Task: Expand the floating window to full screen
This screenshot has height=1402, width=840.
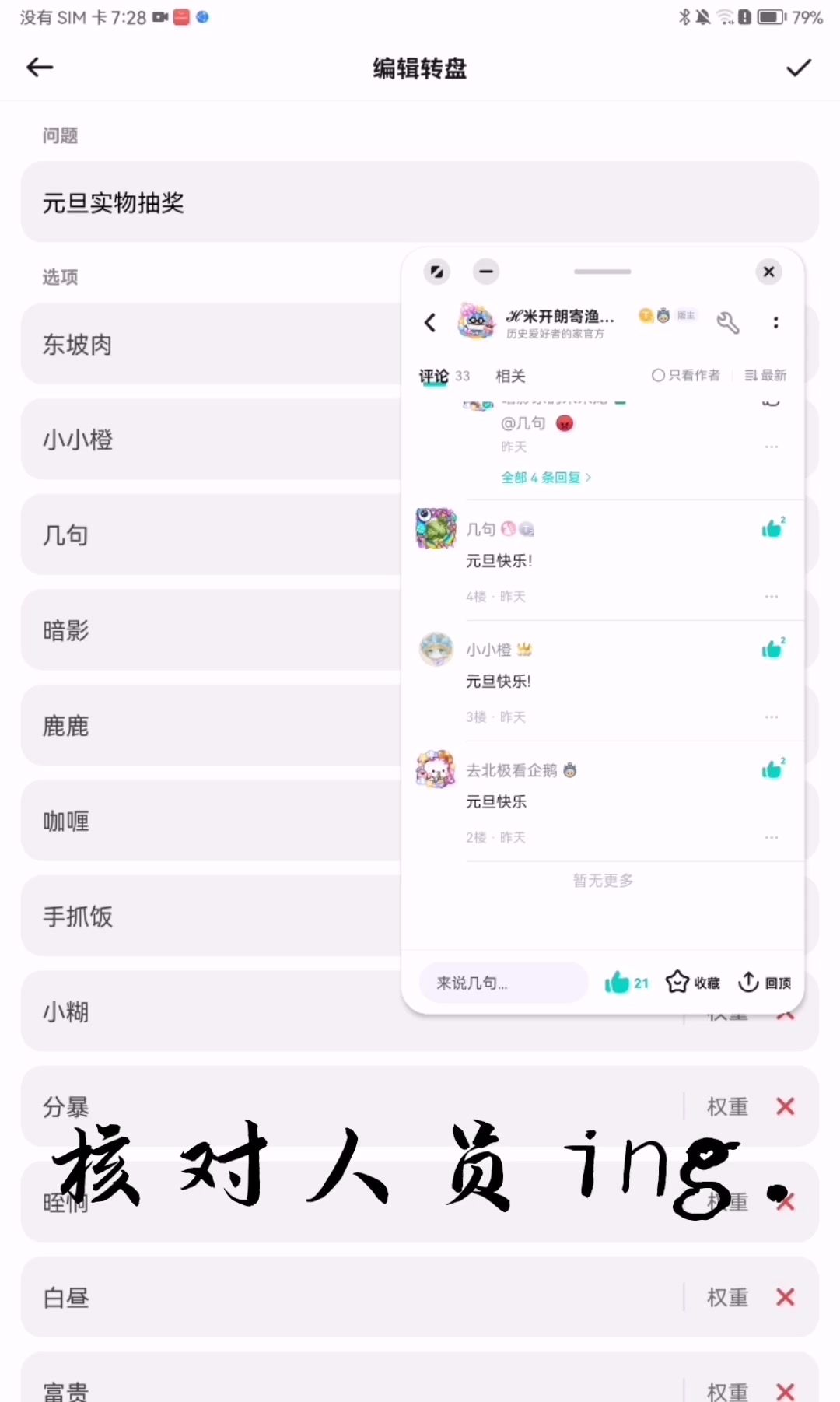Action: click(x=437, y=272)
